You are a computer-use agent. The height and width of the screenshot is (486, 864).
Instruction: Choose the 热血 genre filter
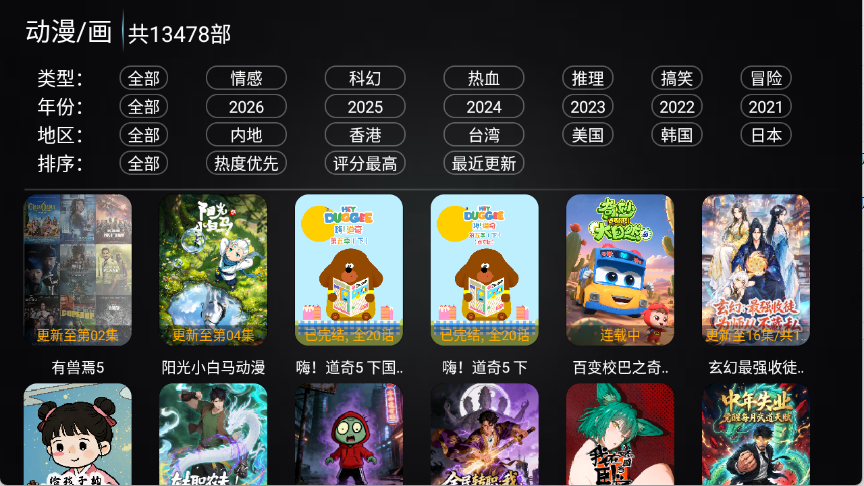click(484, 78)
